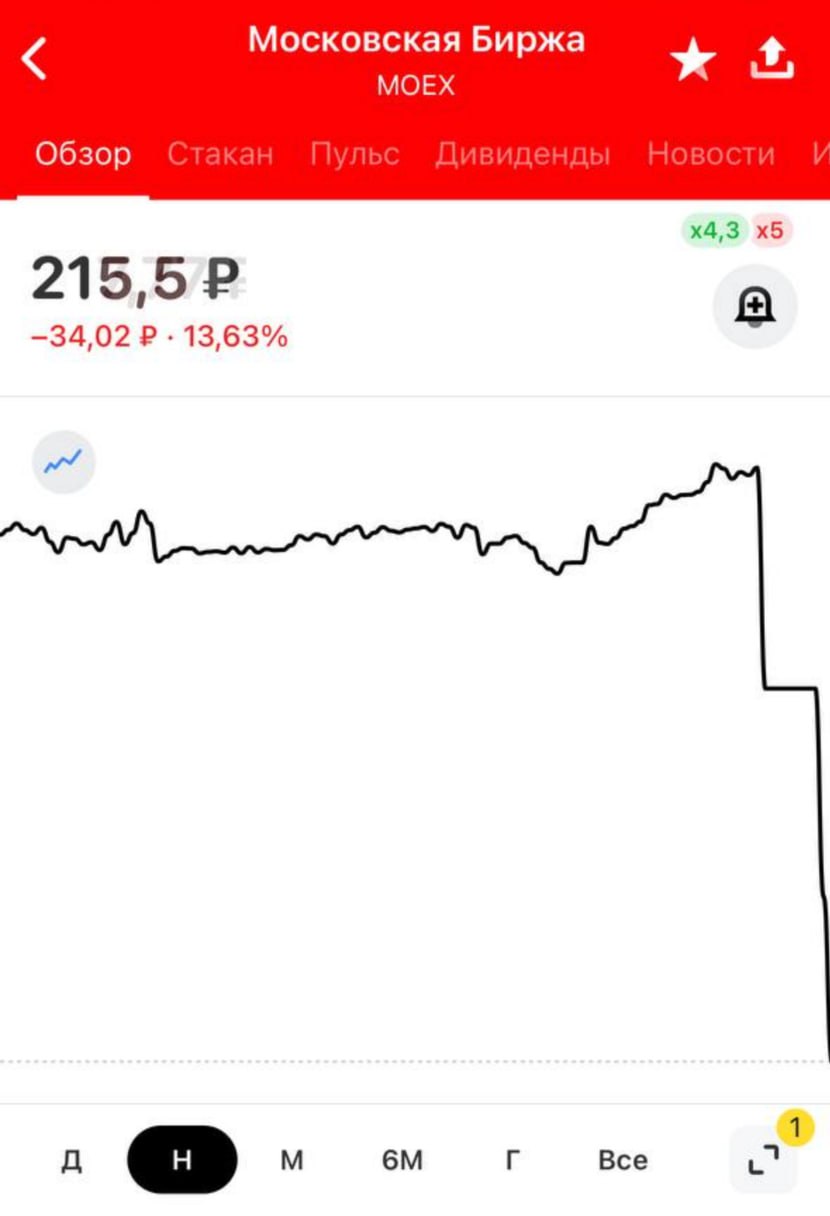
Task: Switch chart period to Г
Action: coord(512,1160)
